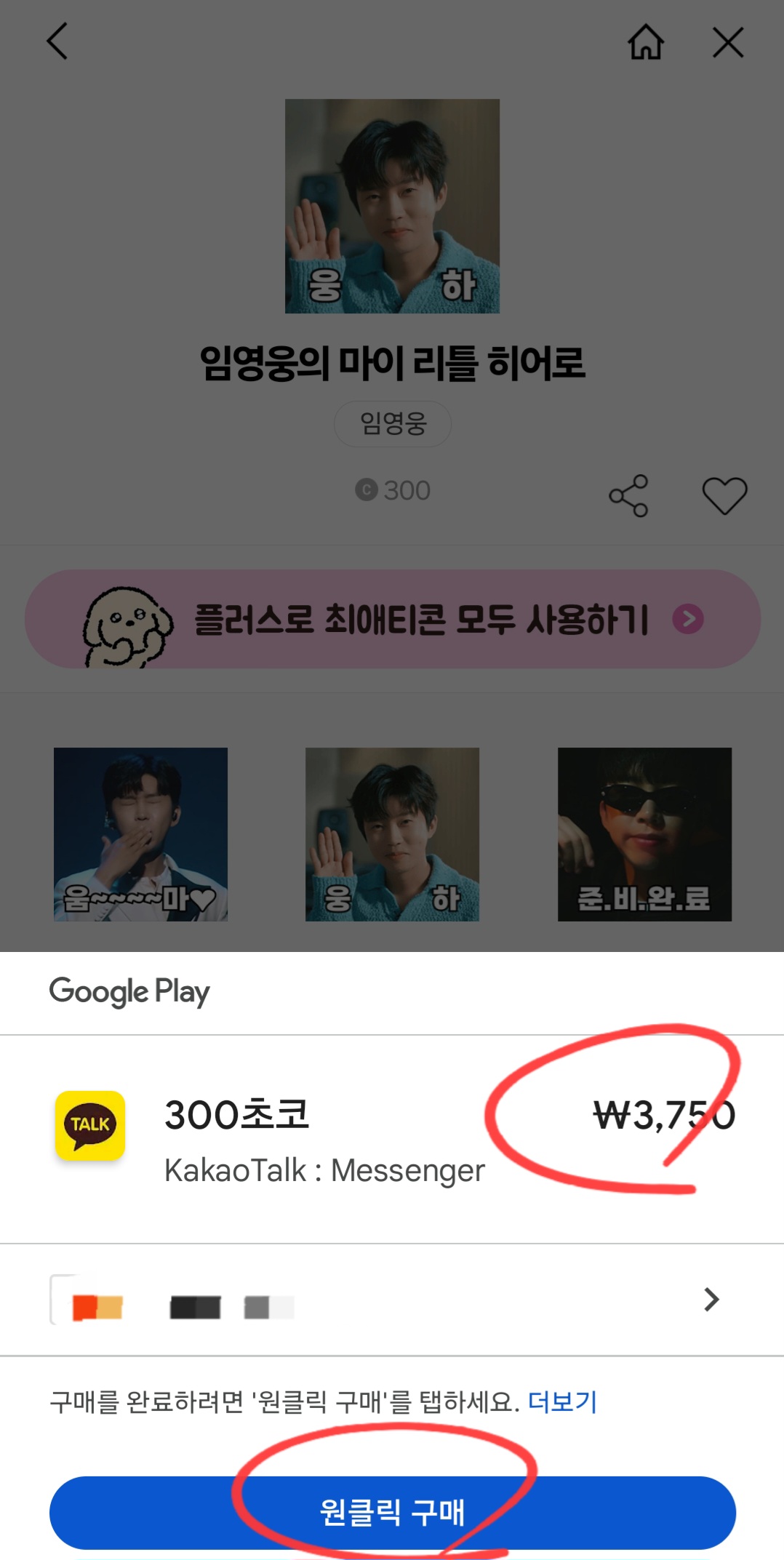
Task: Close the purchase overlay with the X
Action: [x=727, y=41]
